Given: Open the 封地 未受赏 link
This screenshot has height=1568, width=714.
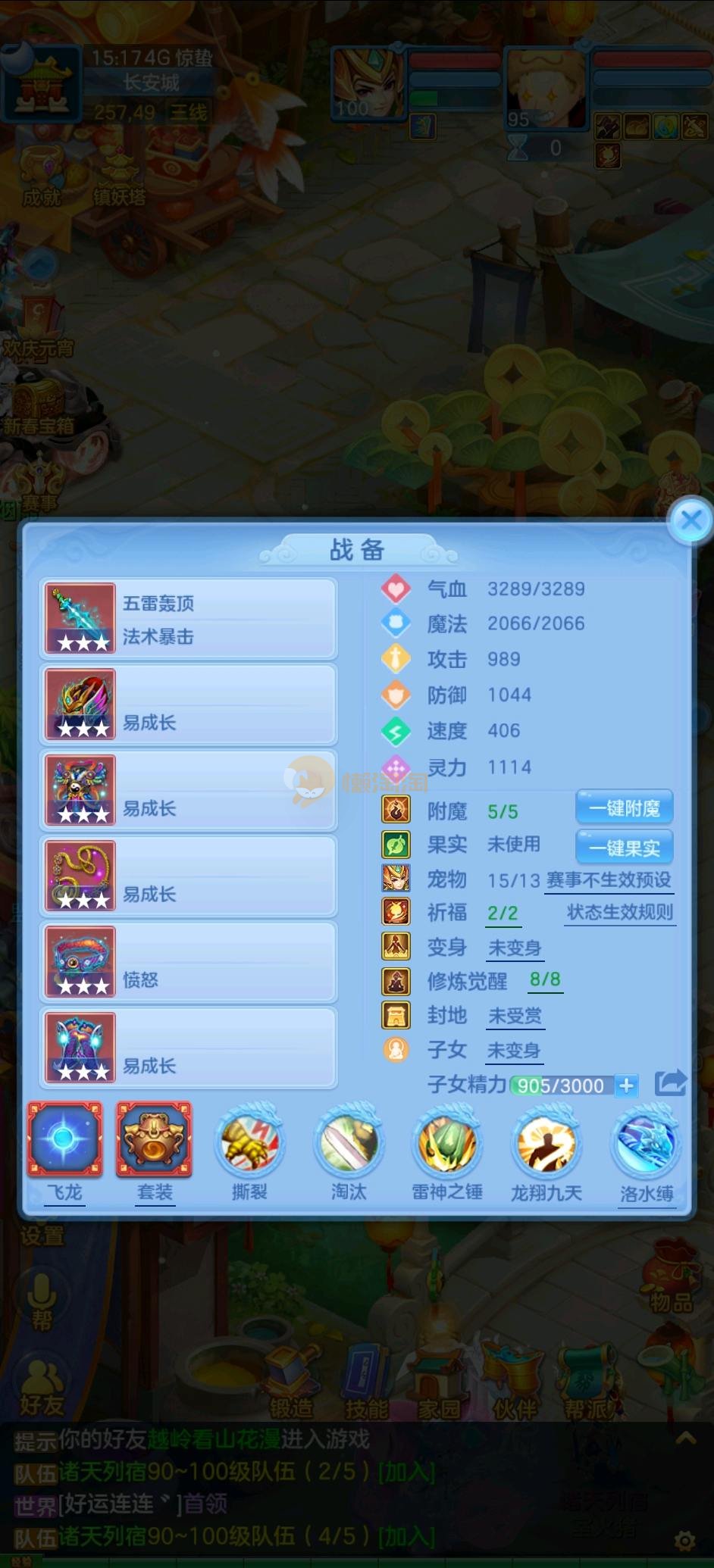Looking at the screenshot, I should tap(515, 1016).
